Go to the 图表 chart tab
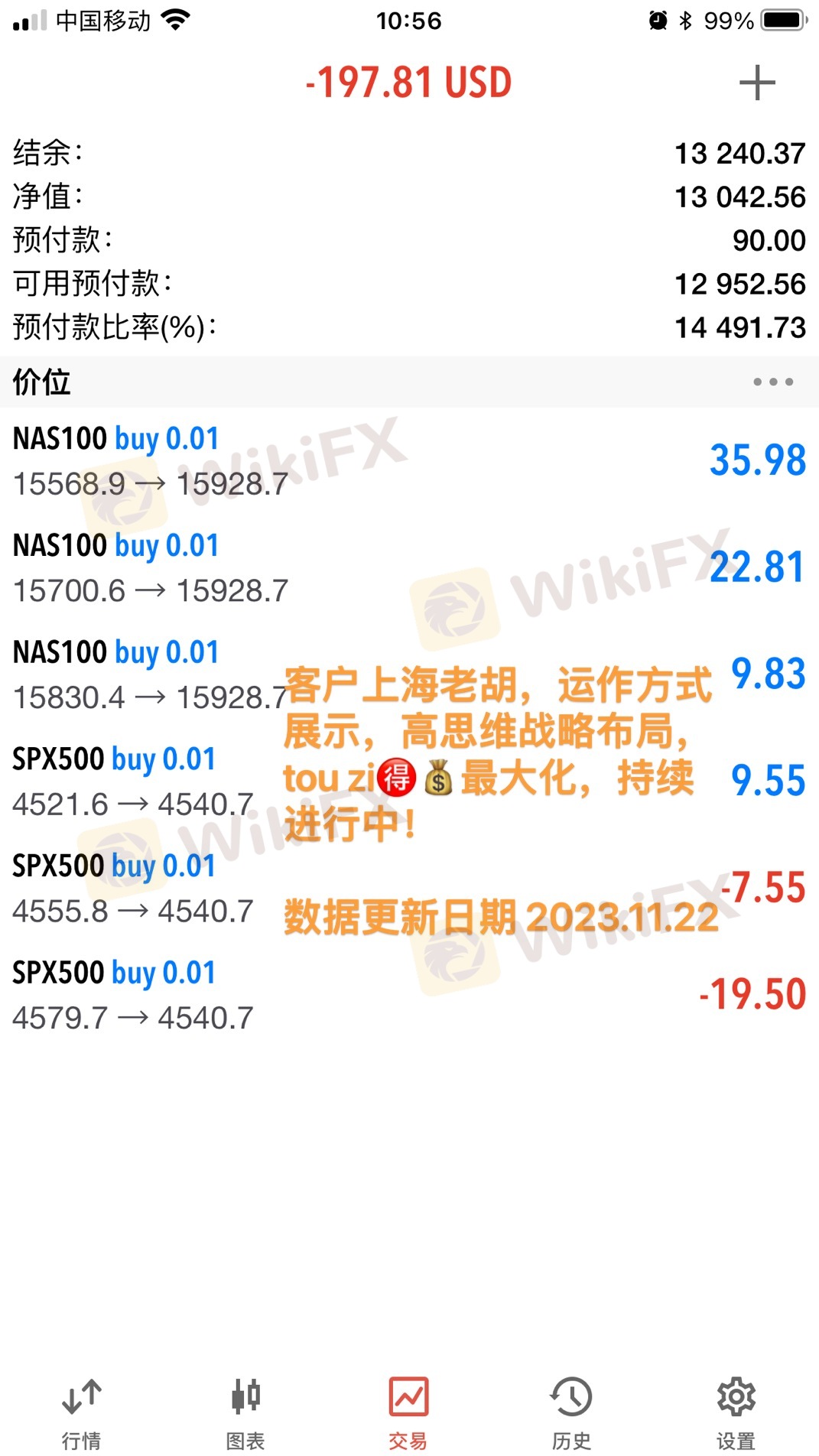Viewport: 819px width, 1456px height. pyautogui.click(x=245, y=1413)
